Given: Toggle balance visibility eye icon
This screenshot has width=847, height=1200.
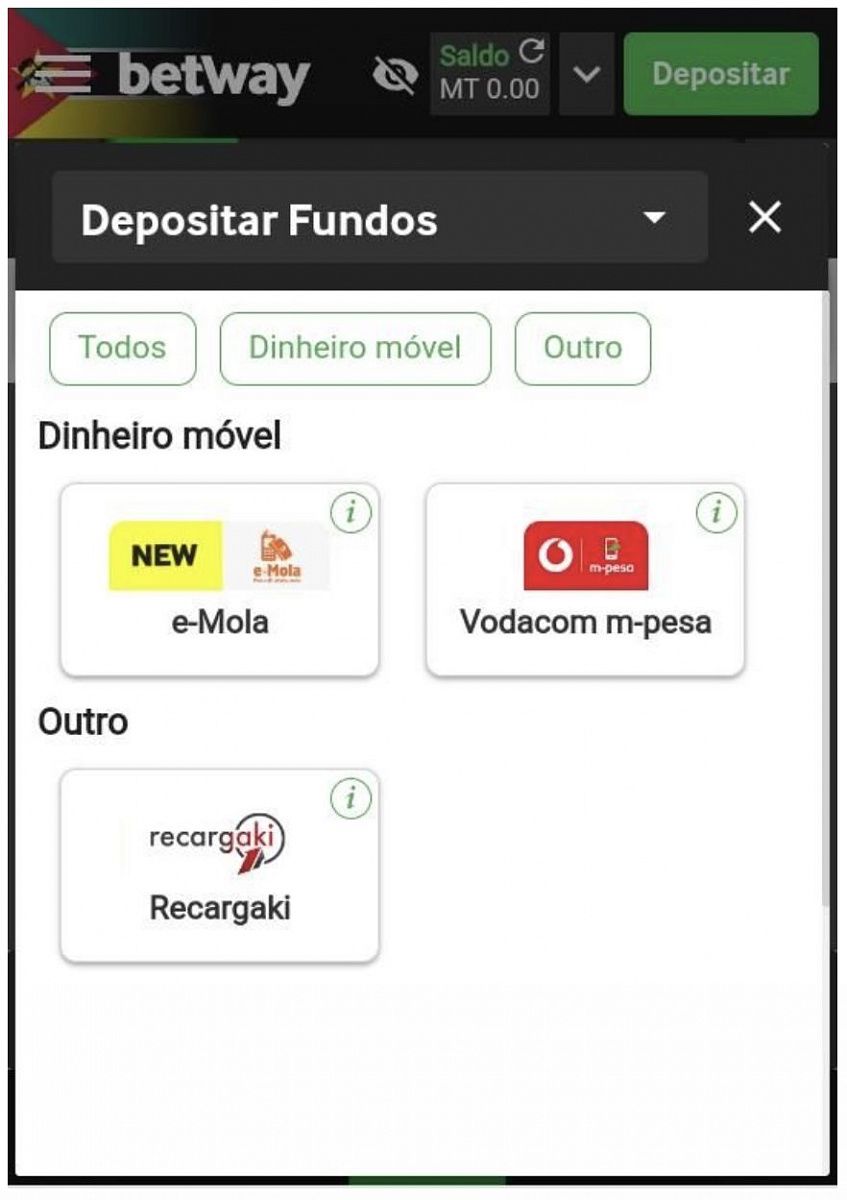Looking at the screenshot, I should tap(395, 75).
